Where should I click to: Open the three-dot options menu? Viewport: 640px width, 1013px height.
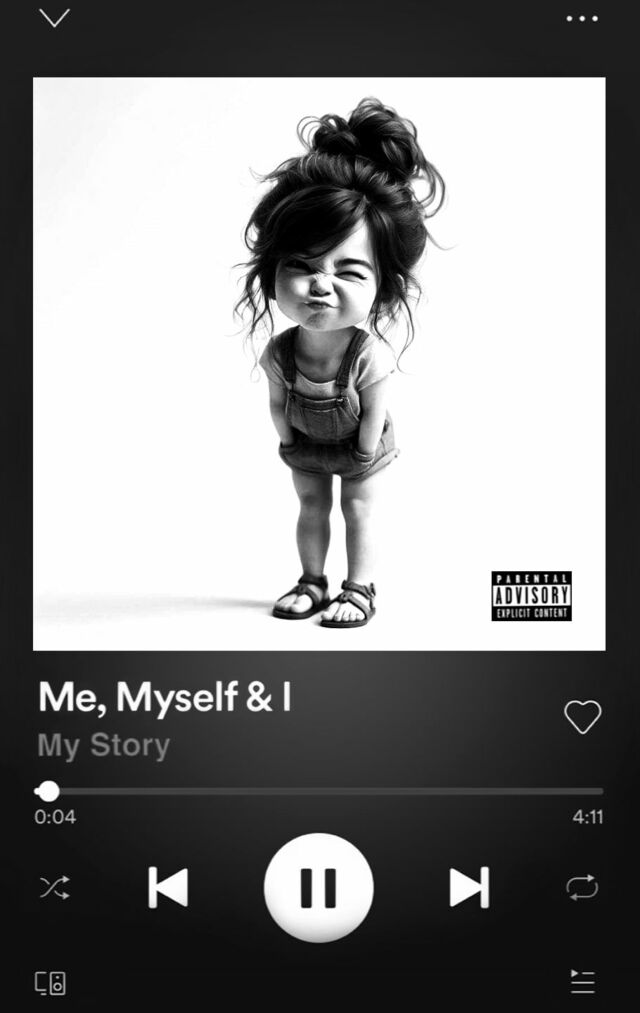(582, 18)
